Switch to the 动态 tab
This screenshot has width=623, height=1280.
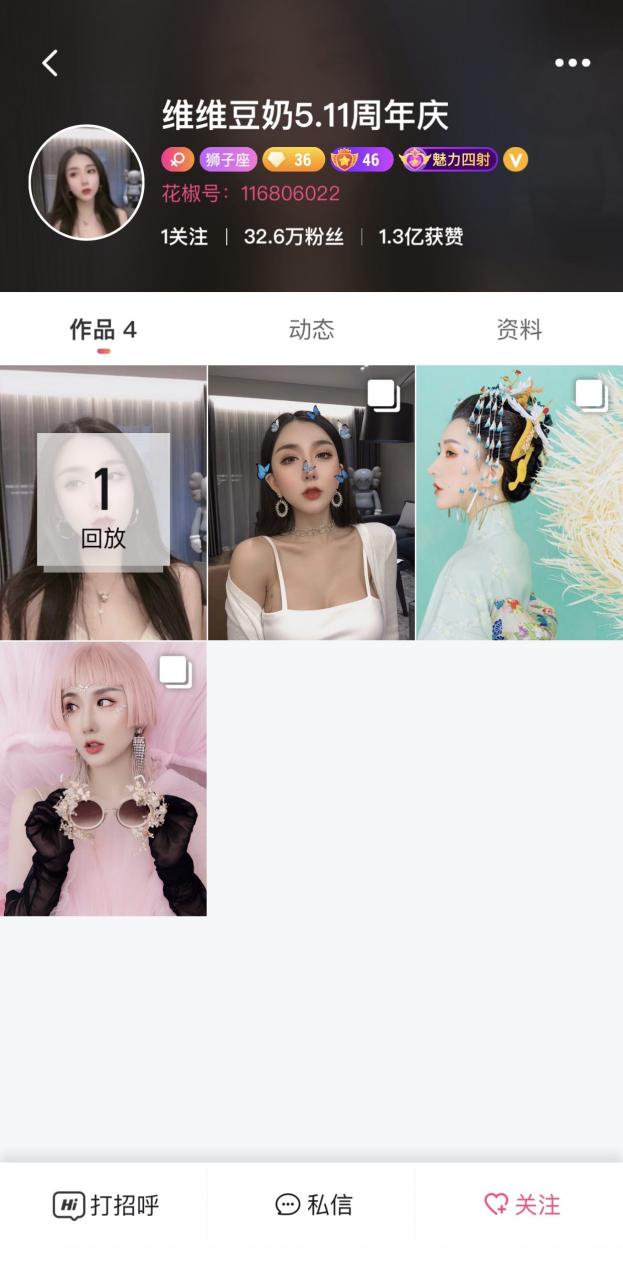click(x=311, y=330)
